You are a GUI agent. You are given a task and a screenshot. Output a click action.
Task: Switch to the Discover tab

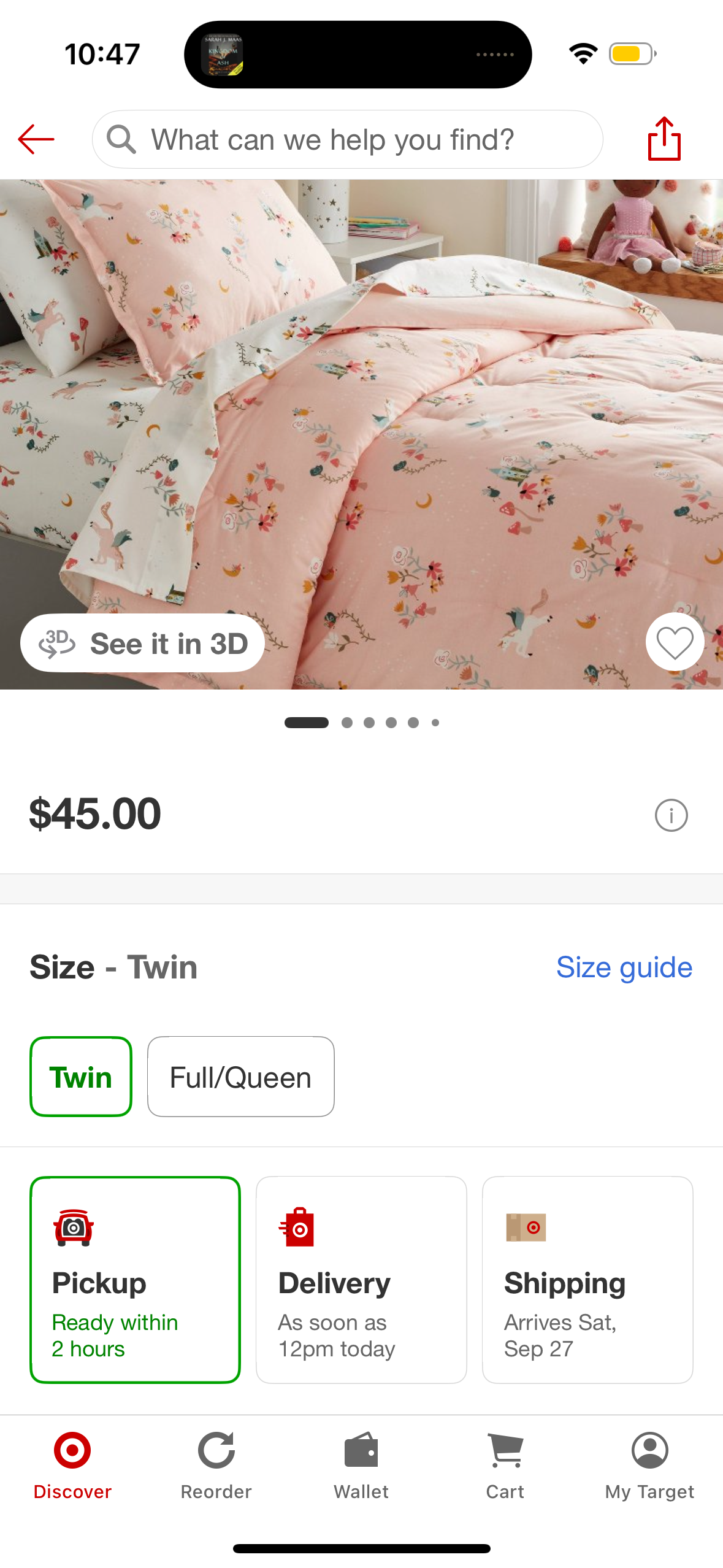tap(72, 1465)
